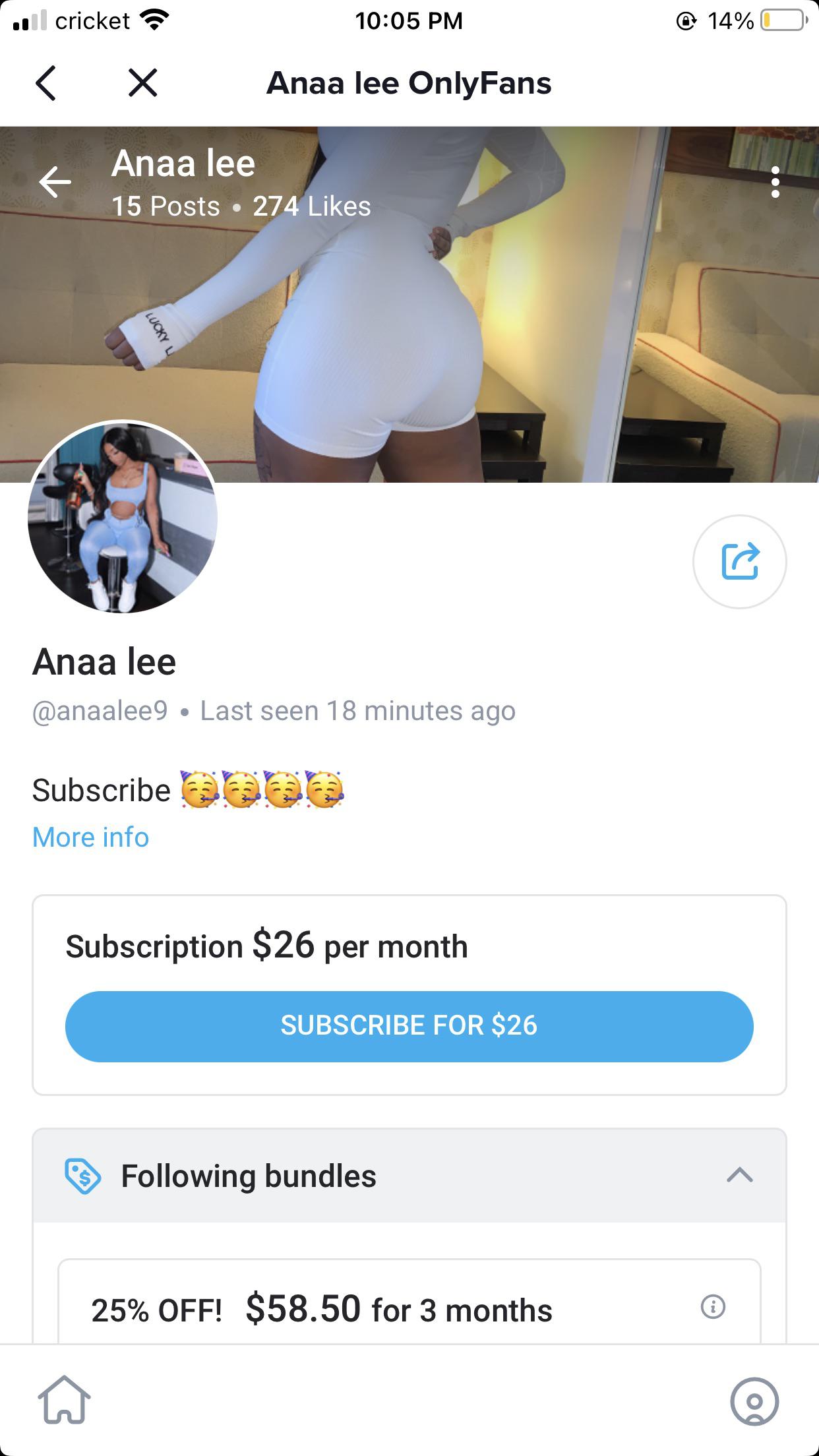Open the account profile tab
Viewport: 819px width, 1456px height.
pos(754,1401)
